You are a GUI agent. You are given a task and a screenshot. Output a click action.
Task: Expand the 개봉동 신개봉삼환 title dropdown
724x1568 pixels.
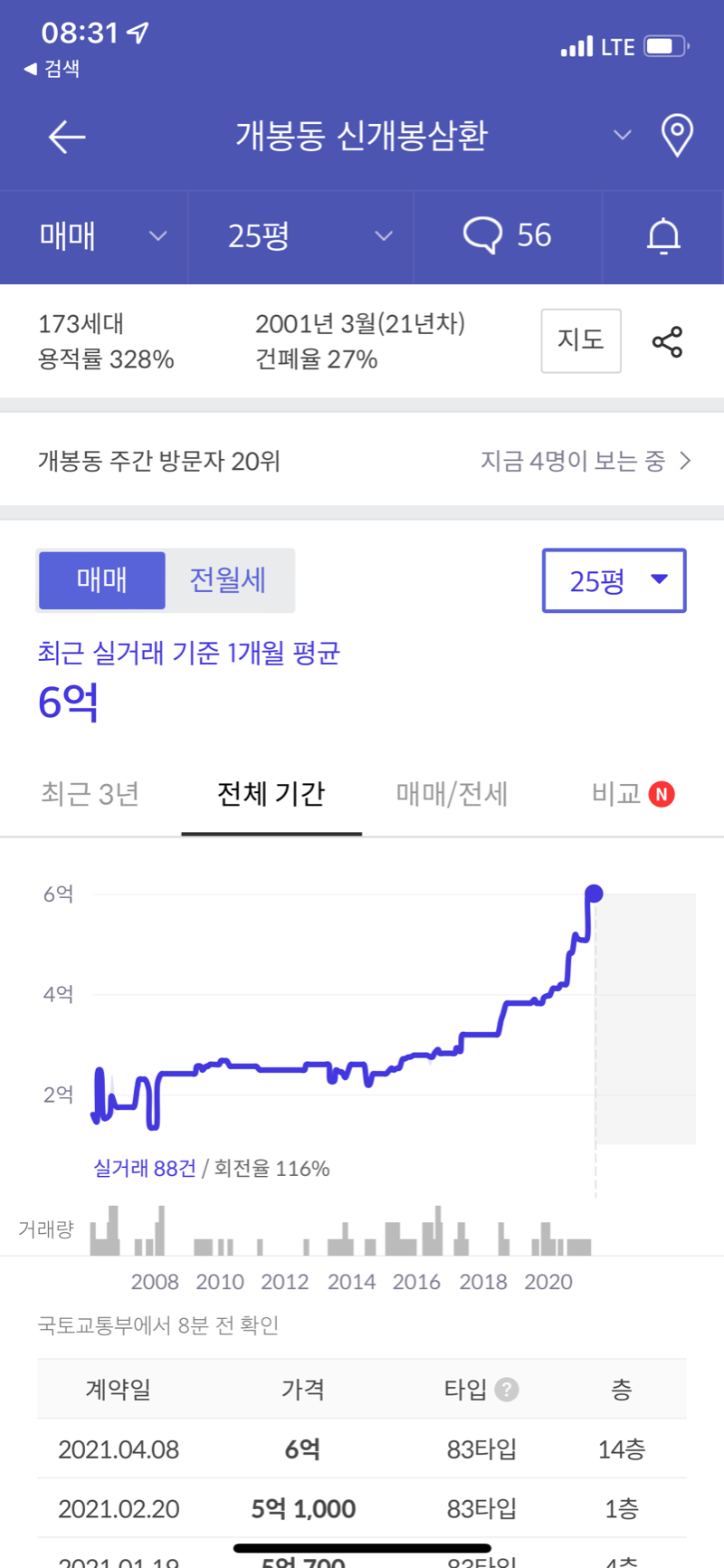click(622, 136)
